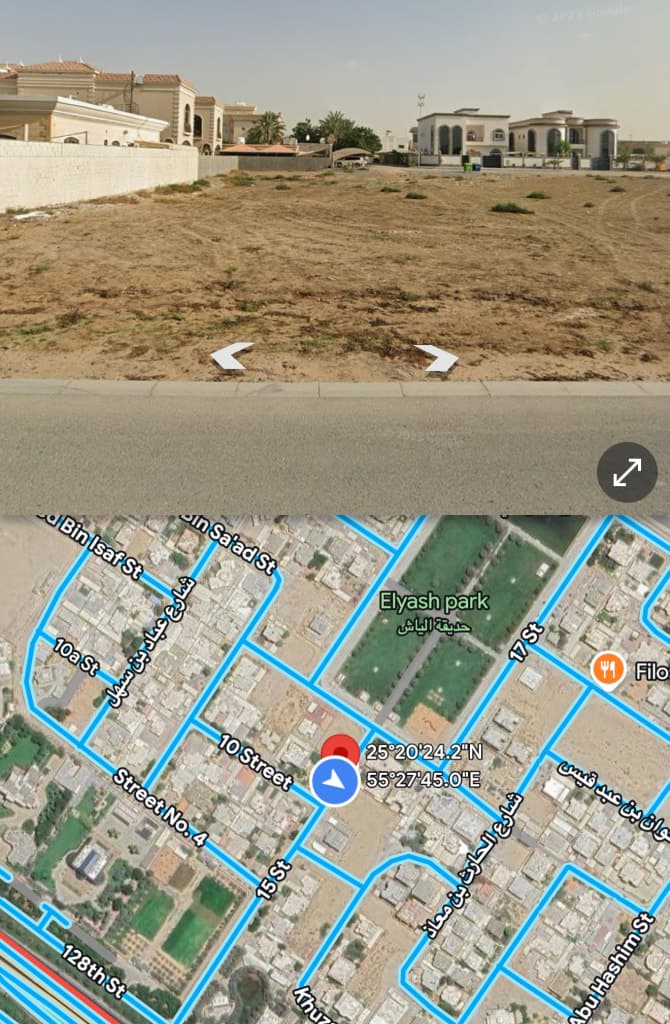Image resolution: width=670 pixels, height=1024 pixels.
Task: Move left along the street view
Action: tap(232, 356)
